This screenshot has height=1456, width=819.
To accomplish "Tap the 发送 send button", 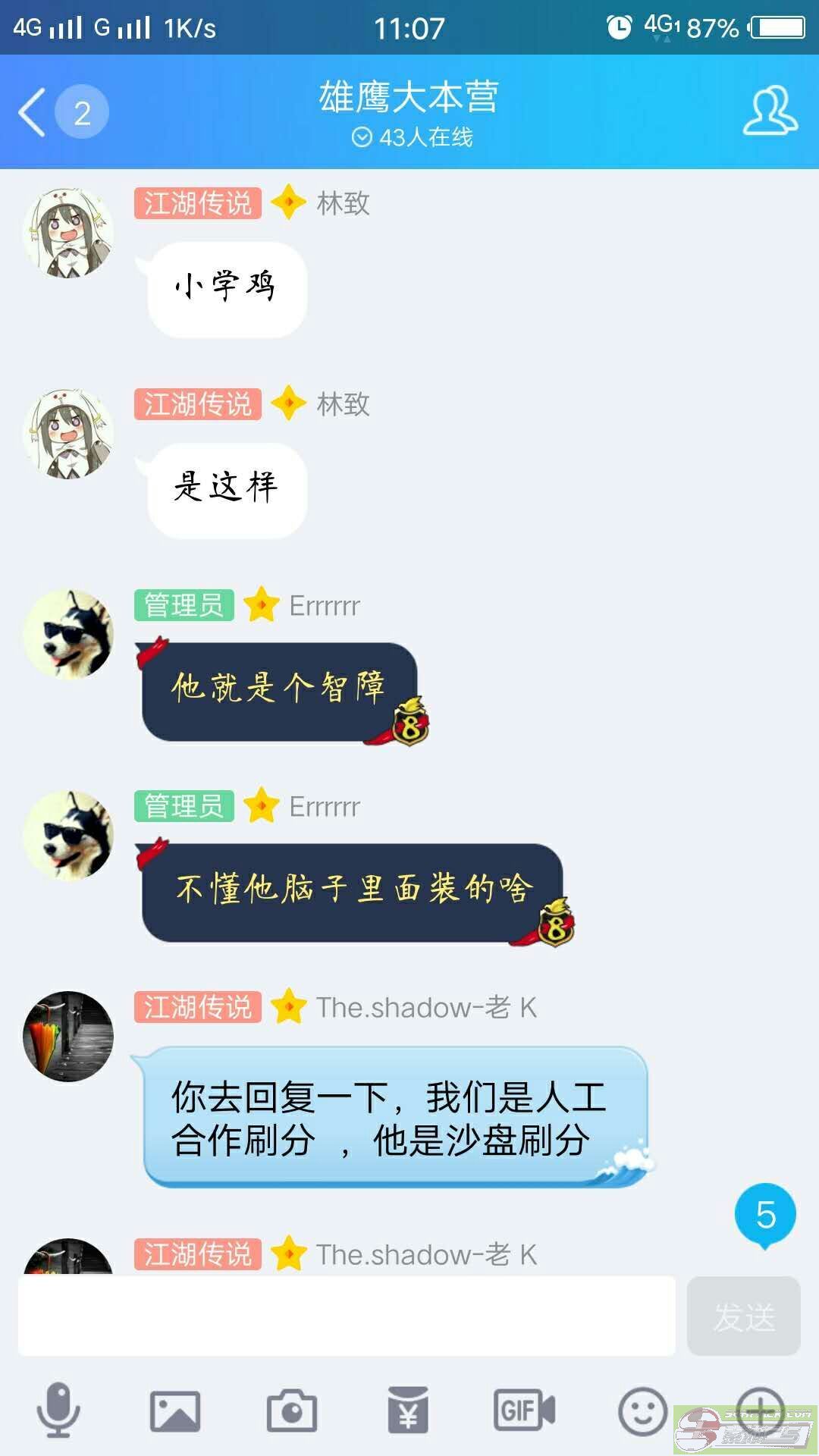I will (743, 1316).
